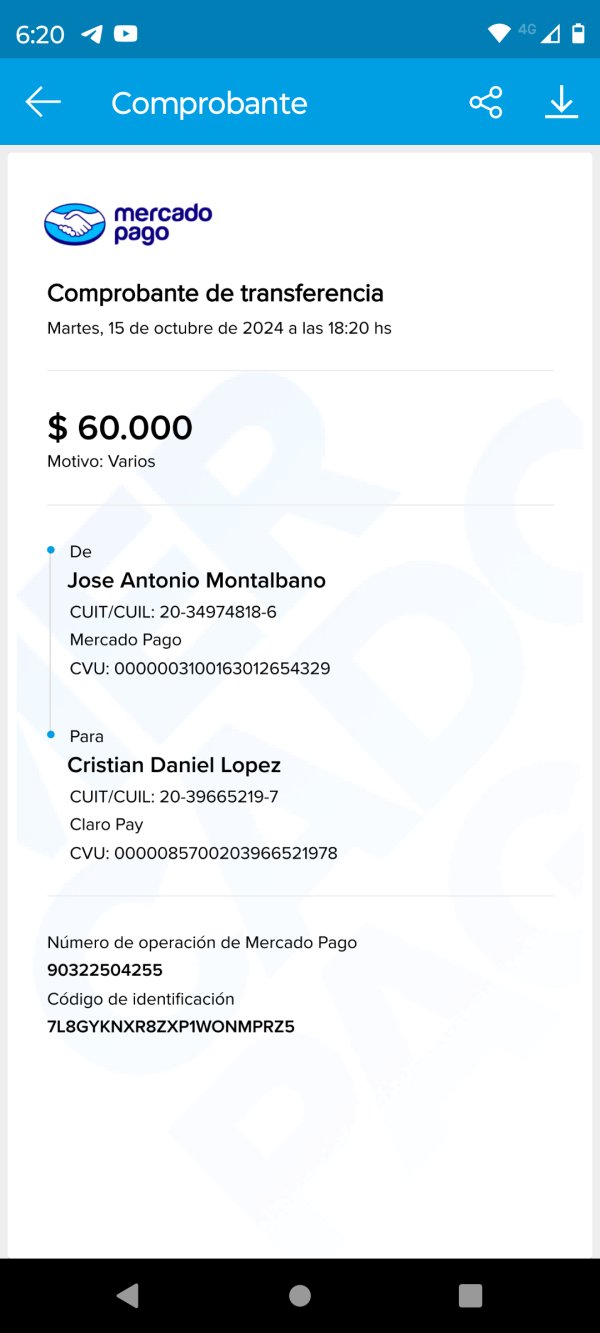Tap the system back button

coord(128,1296)
